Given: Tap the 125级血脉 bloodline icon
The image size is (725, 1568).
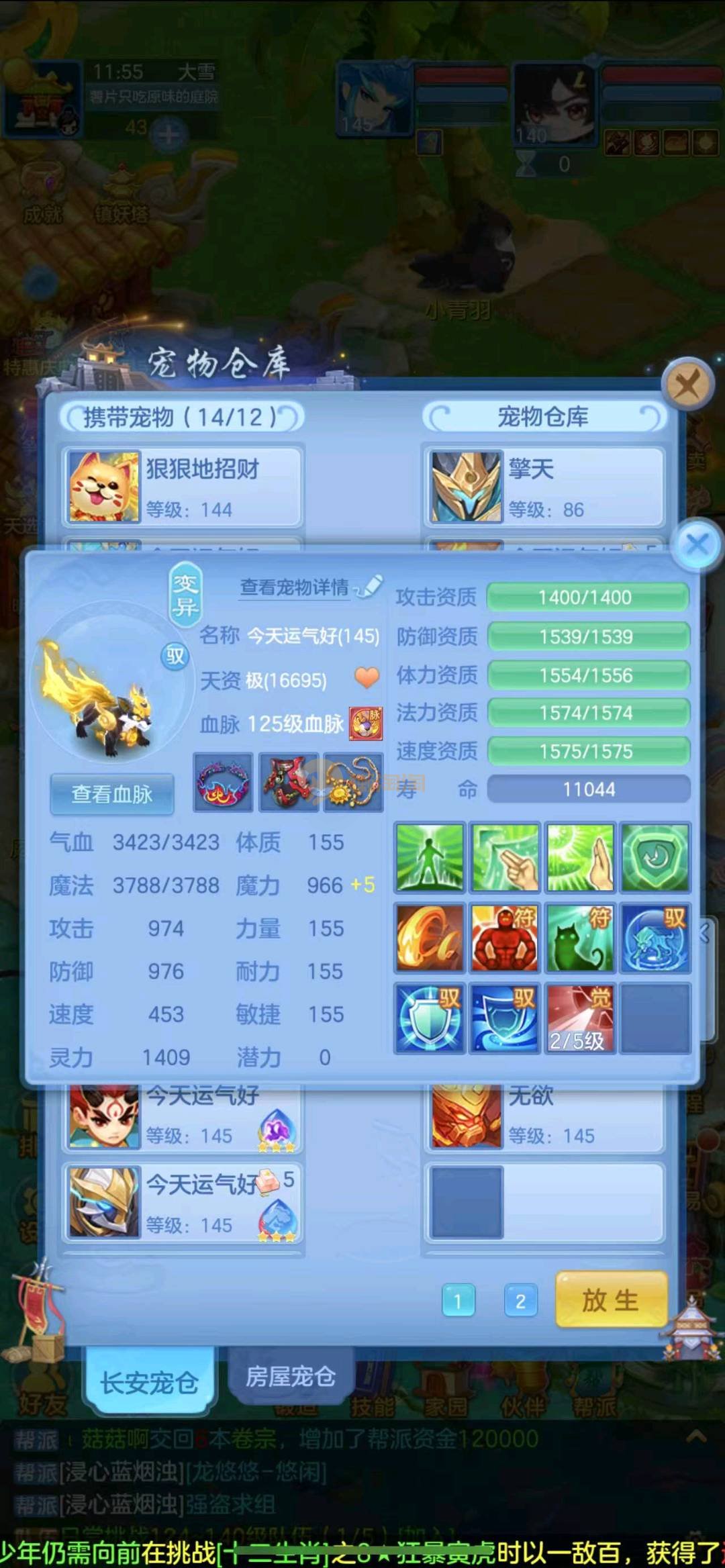Looking at the screenshot, I should (366, 724).
